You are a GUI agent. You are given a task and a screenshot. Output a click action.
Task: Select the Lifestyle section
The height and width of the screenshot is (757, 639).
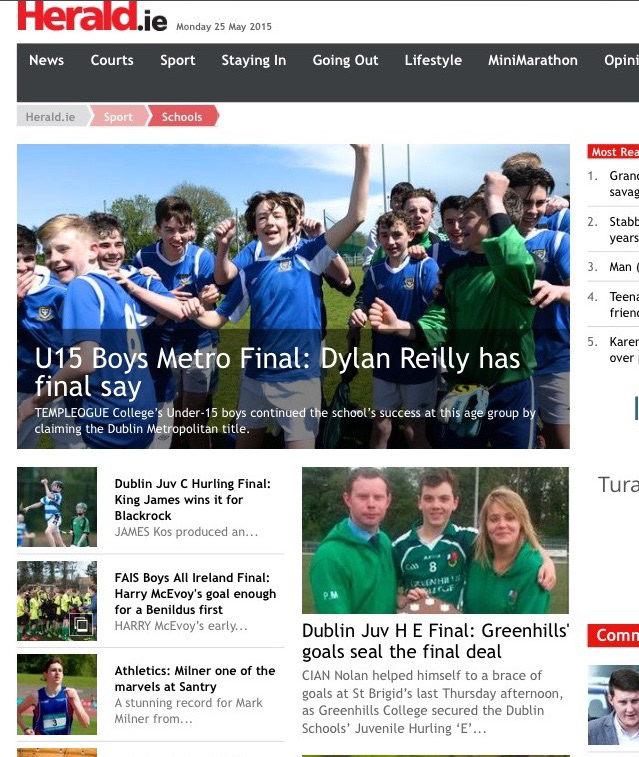pos(433,60)
